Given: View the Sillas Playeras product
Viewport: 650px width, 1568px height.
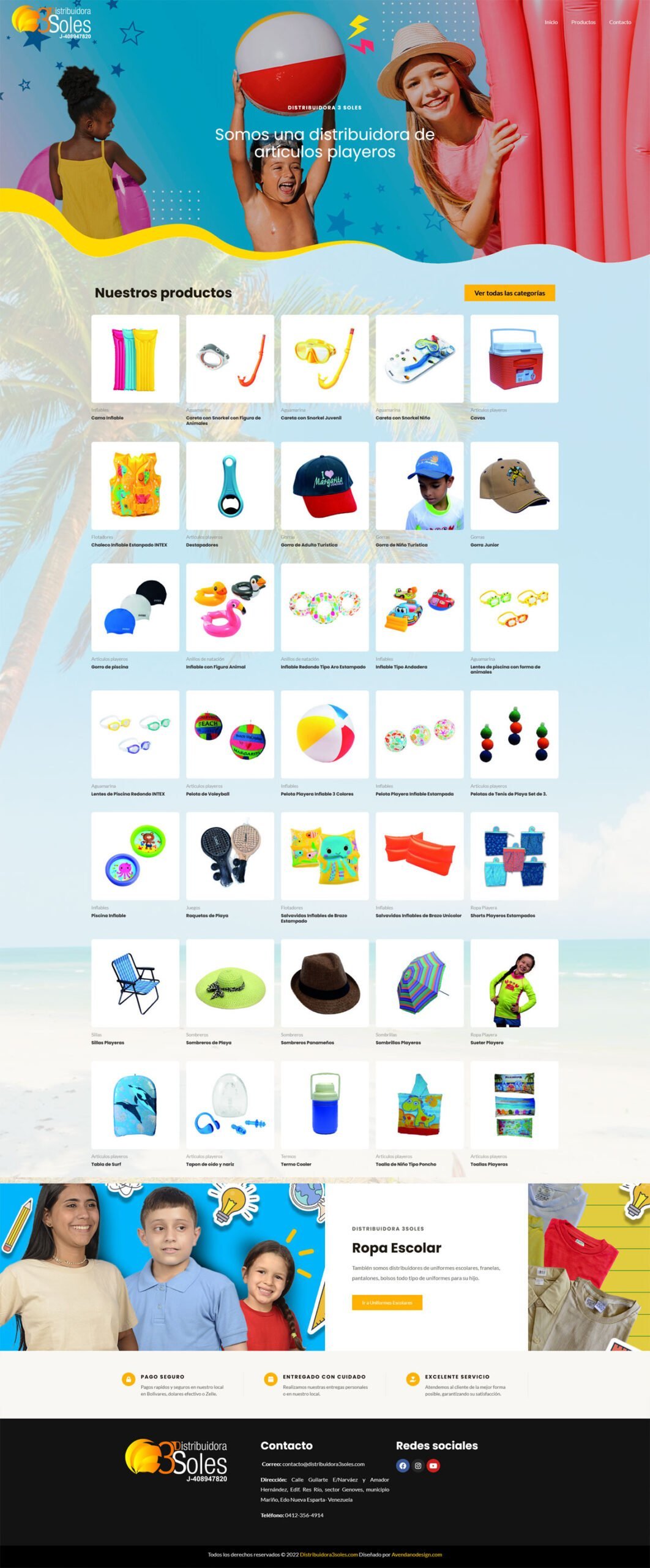Looking at the screenshot, I should click(x=135, y=983).
